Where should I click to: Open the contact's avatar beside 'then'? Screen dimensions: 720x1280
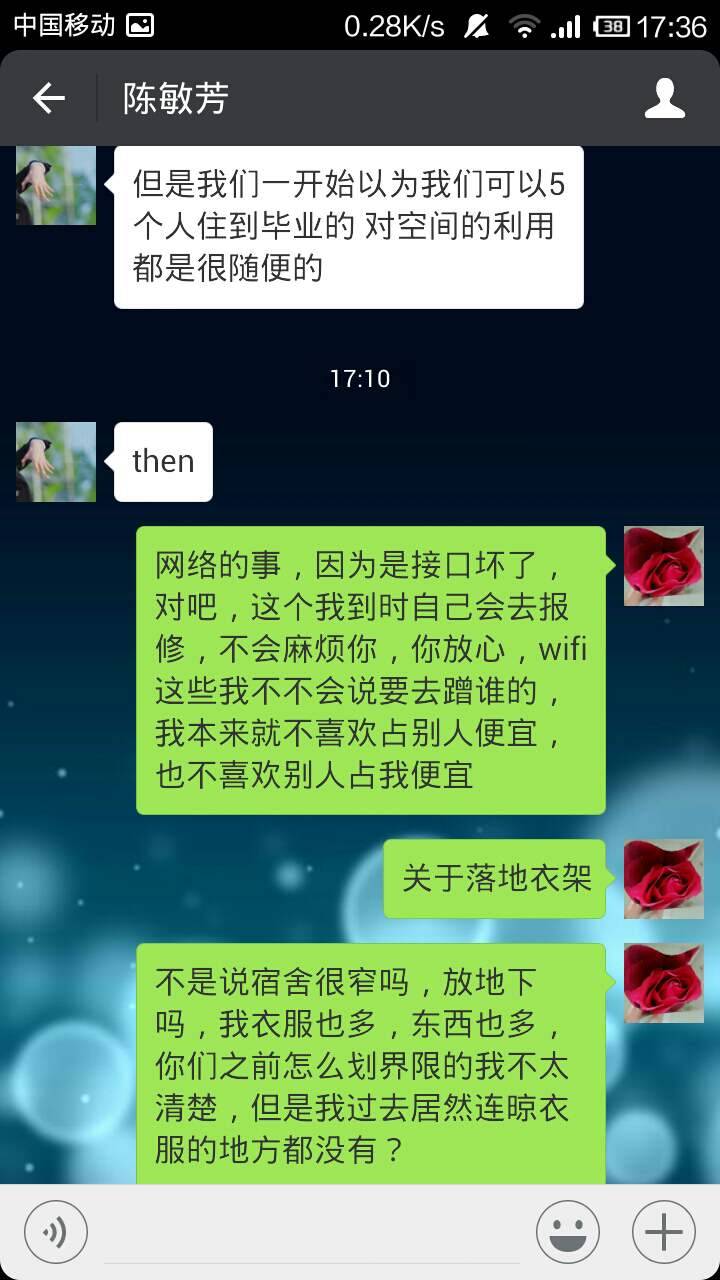click(x=56, y=461)
